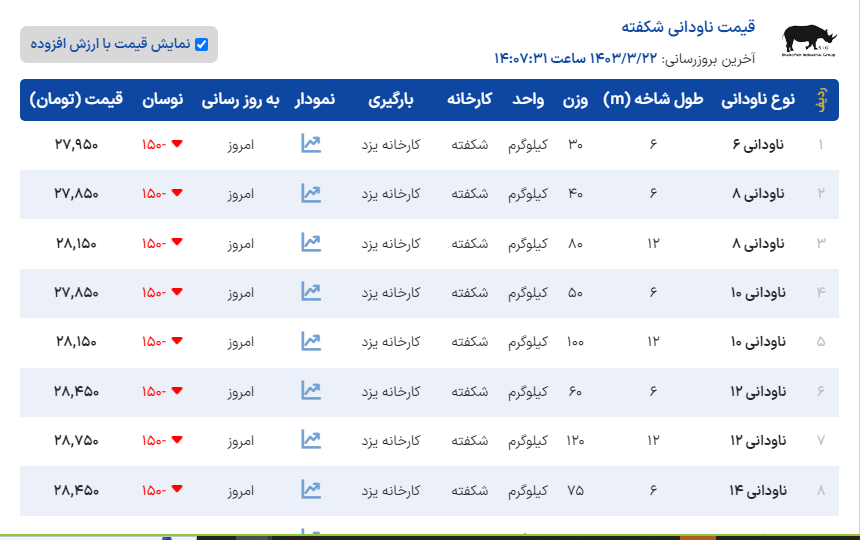This screenshot has height=540, width=860.
Task: Open the chart icon for ناودانی 14 row
Action: tap(311, 489)
